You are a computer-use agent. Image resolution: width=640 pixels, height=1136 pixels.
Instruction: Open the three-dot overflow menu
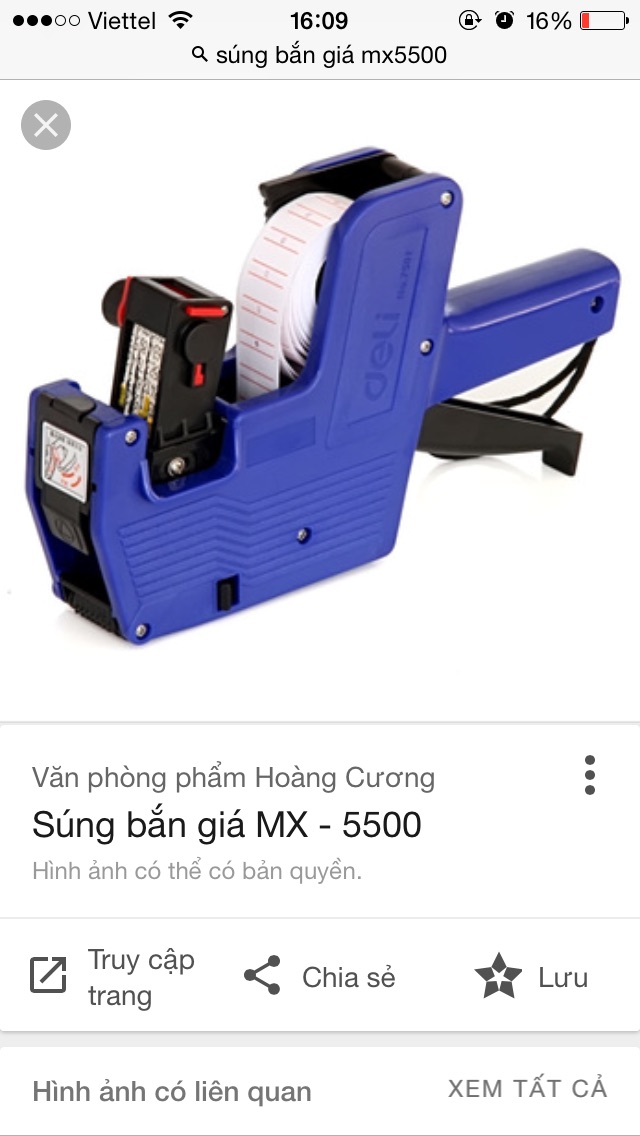tap(590, 774)
